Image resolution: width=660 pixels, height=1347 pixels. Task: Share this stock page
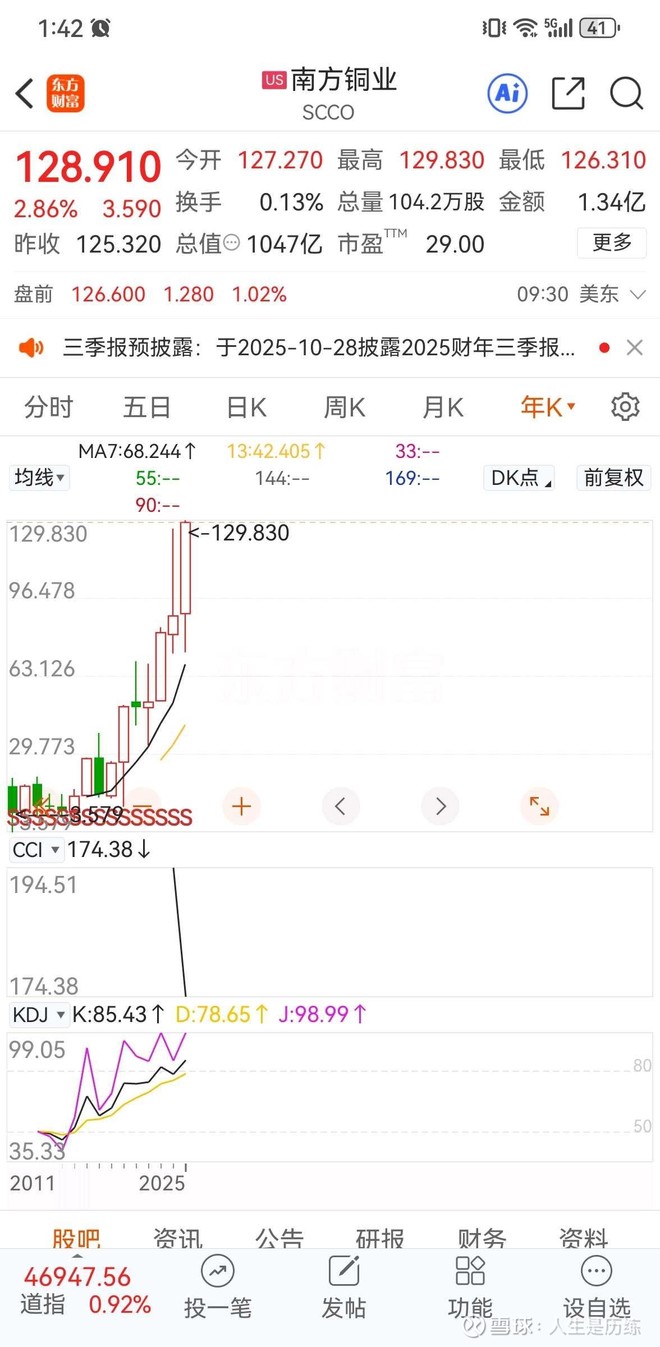click(568, 94)
